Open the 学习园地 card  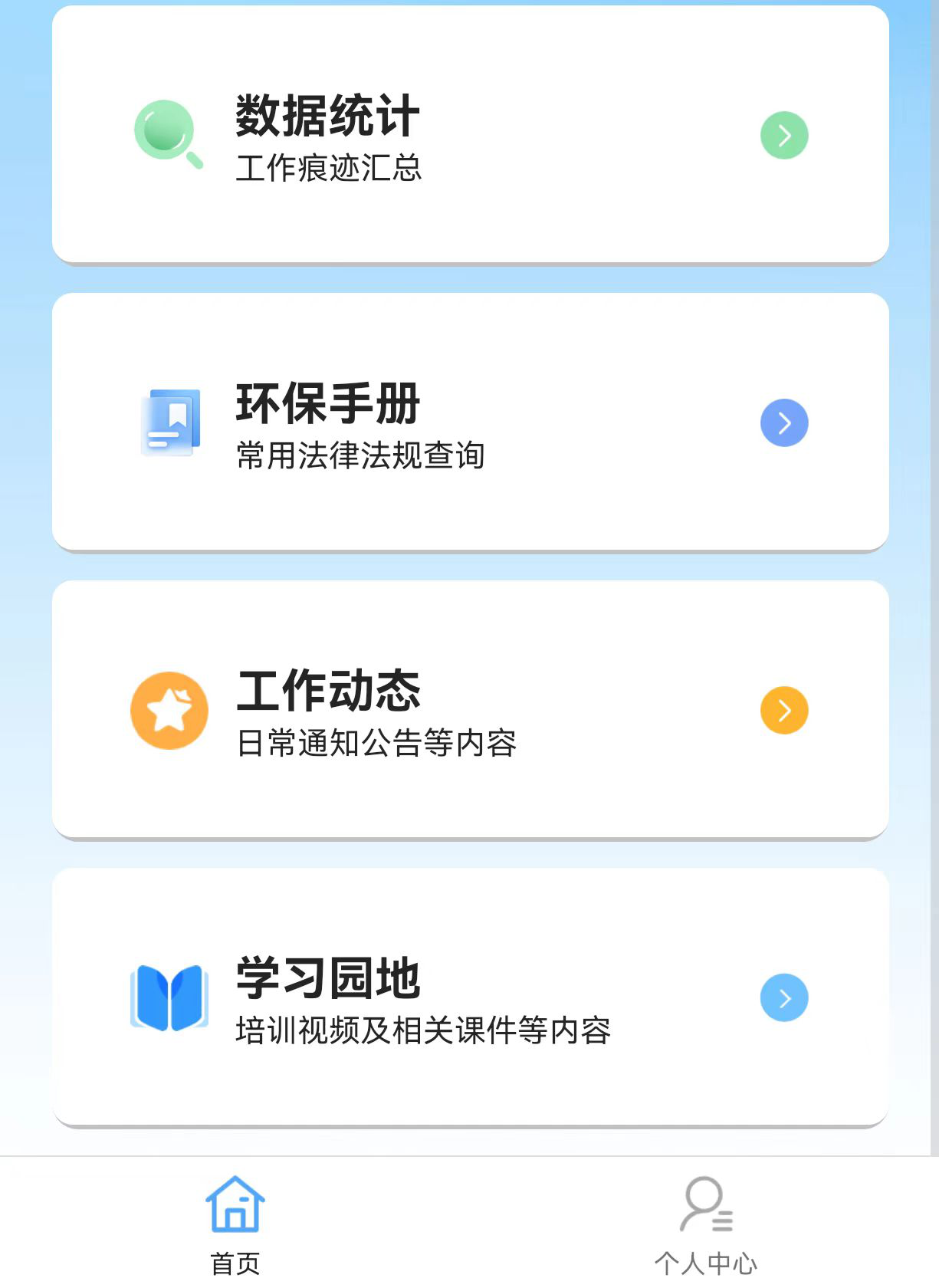[469, 997]
